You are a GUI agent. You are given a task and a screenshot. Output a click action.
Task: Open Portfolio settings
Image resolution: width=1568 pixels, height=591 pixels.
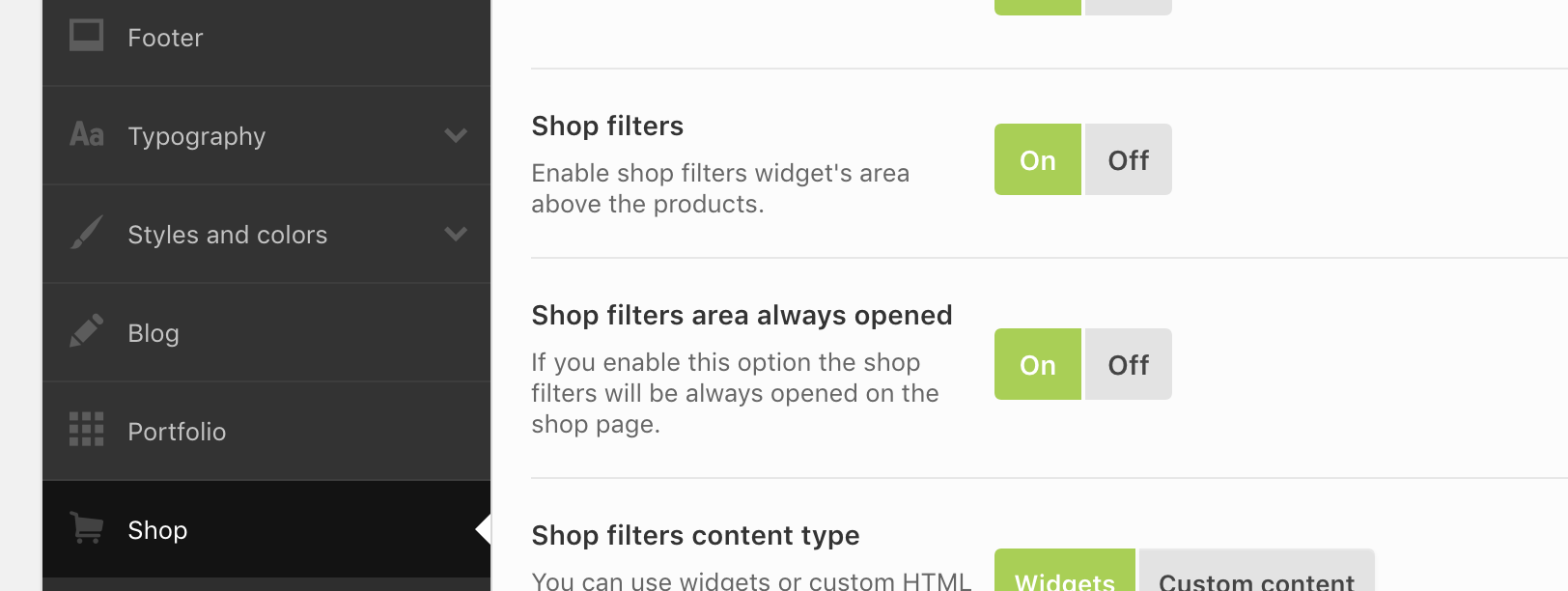coord(177,432)
